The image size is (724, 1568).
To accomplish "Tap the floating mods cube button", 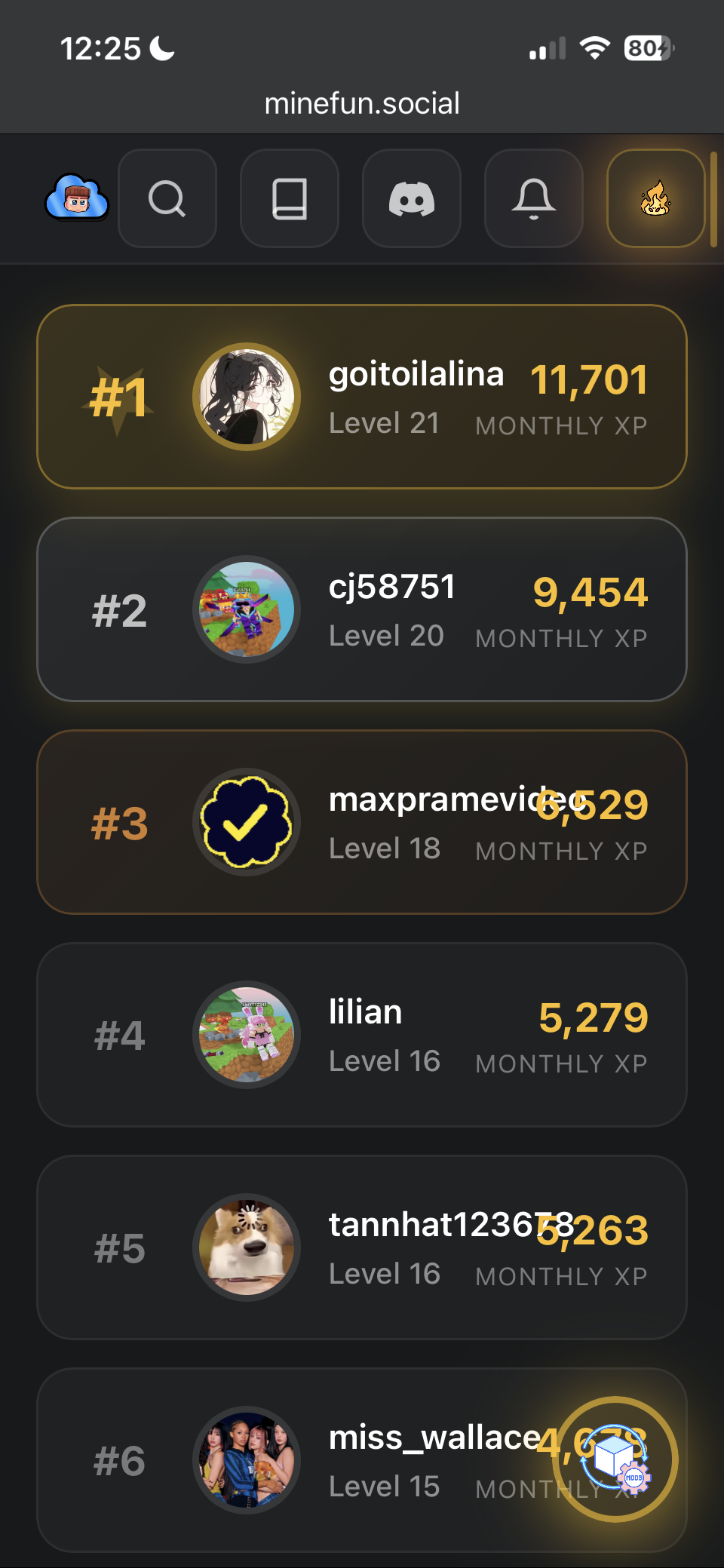I will click(x=617, y=1459).
